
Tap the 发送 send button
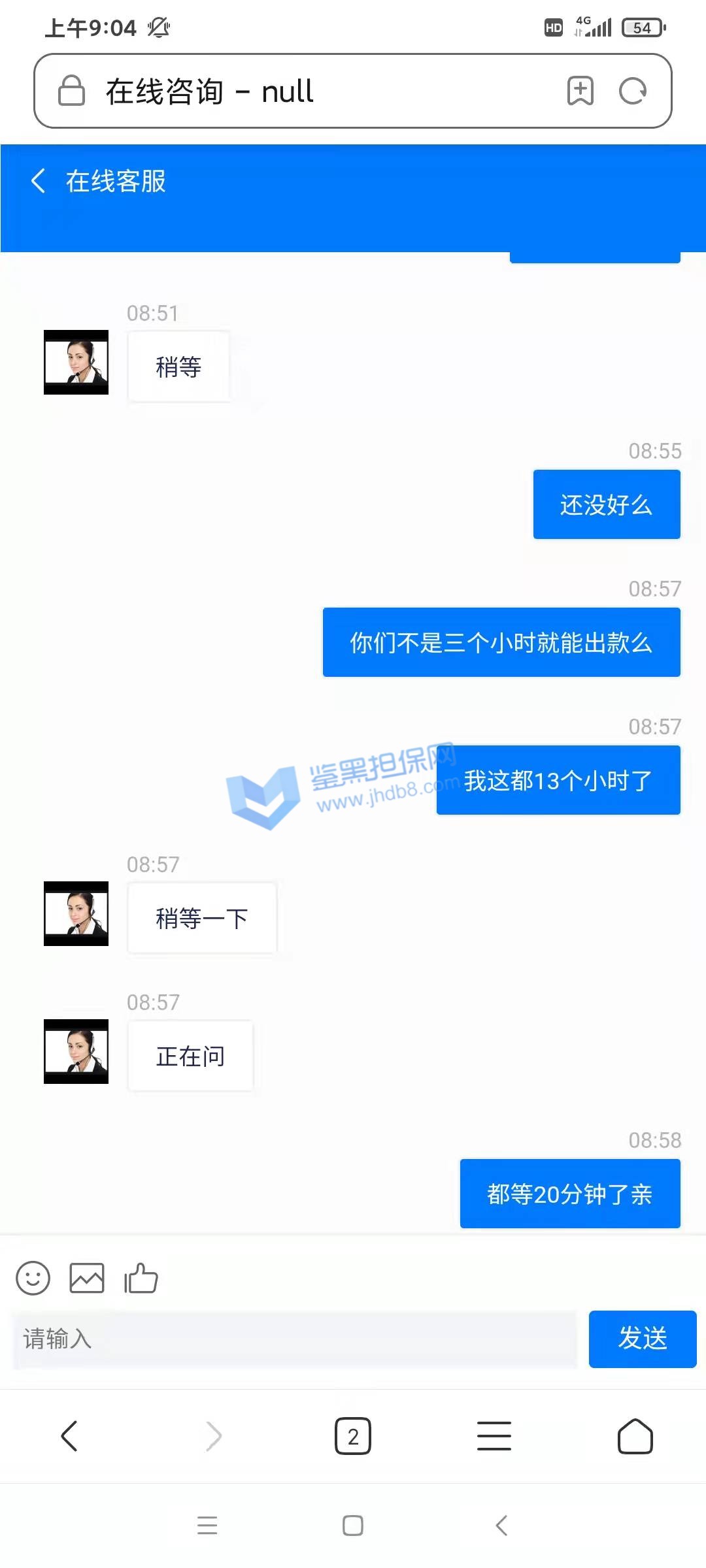(643, 1339)
